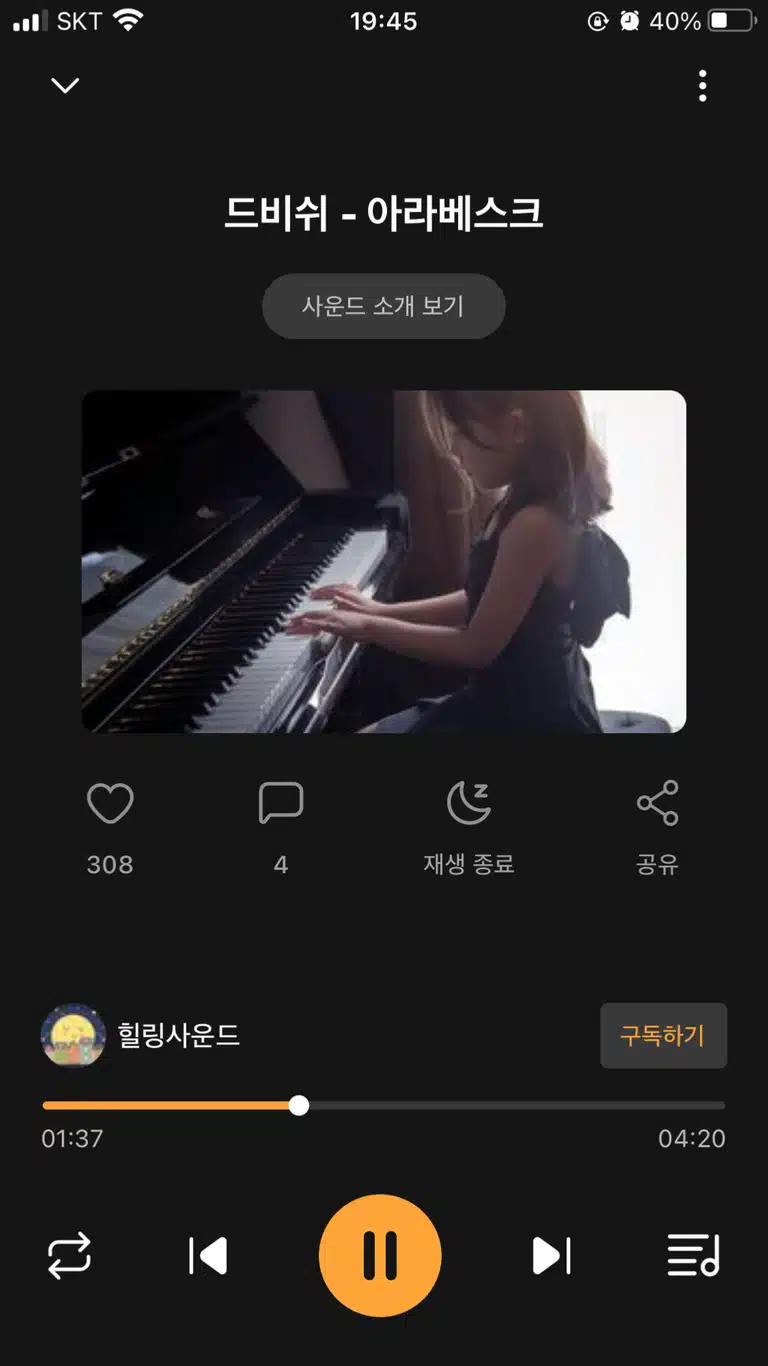Tap the playback progress bar to seek

384,1105
